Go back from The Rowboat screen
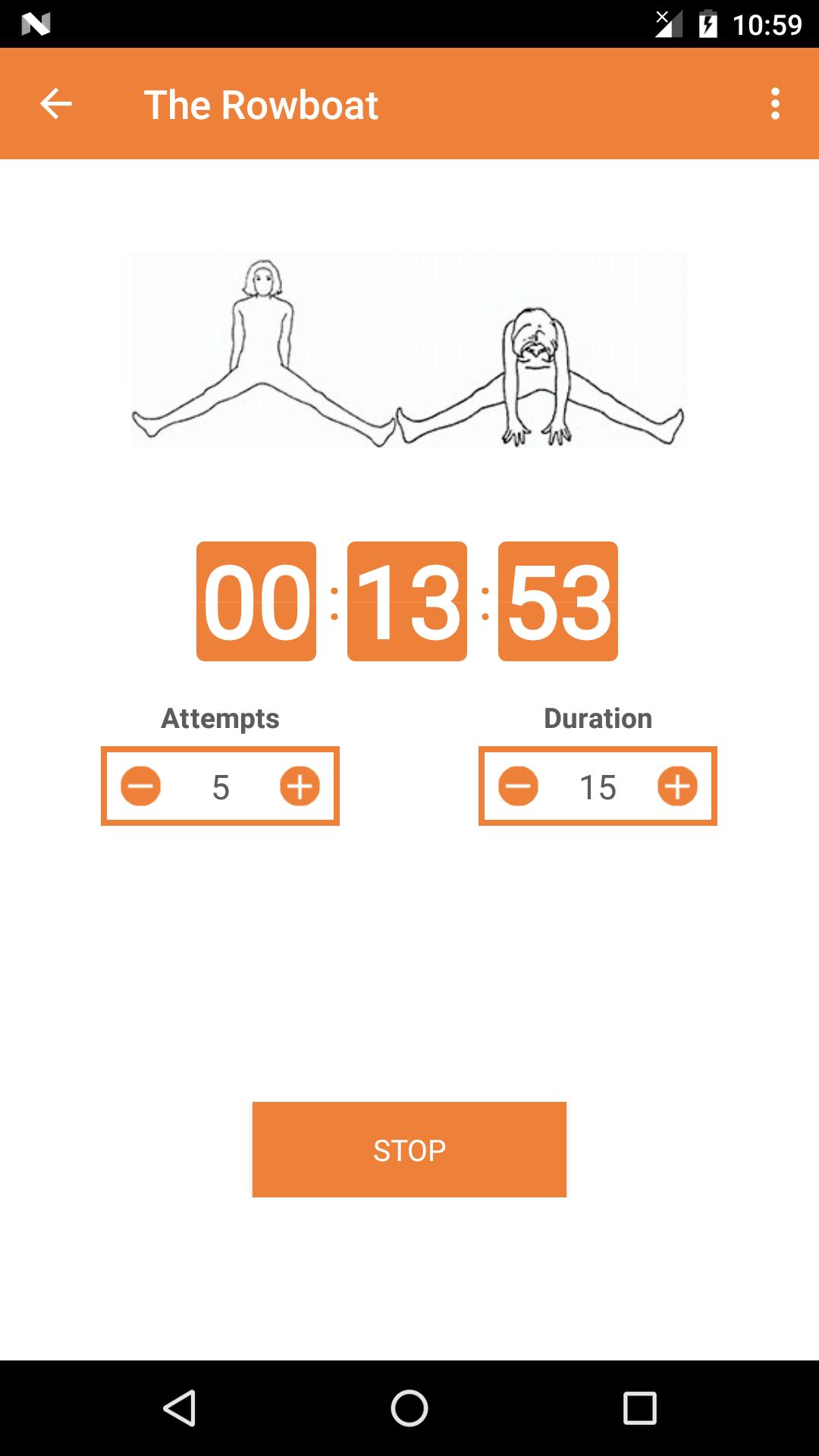Screen dimensions: 819x1456 click(x=55, y=104)
